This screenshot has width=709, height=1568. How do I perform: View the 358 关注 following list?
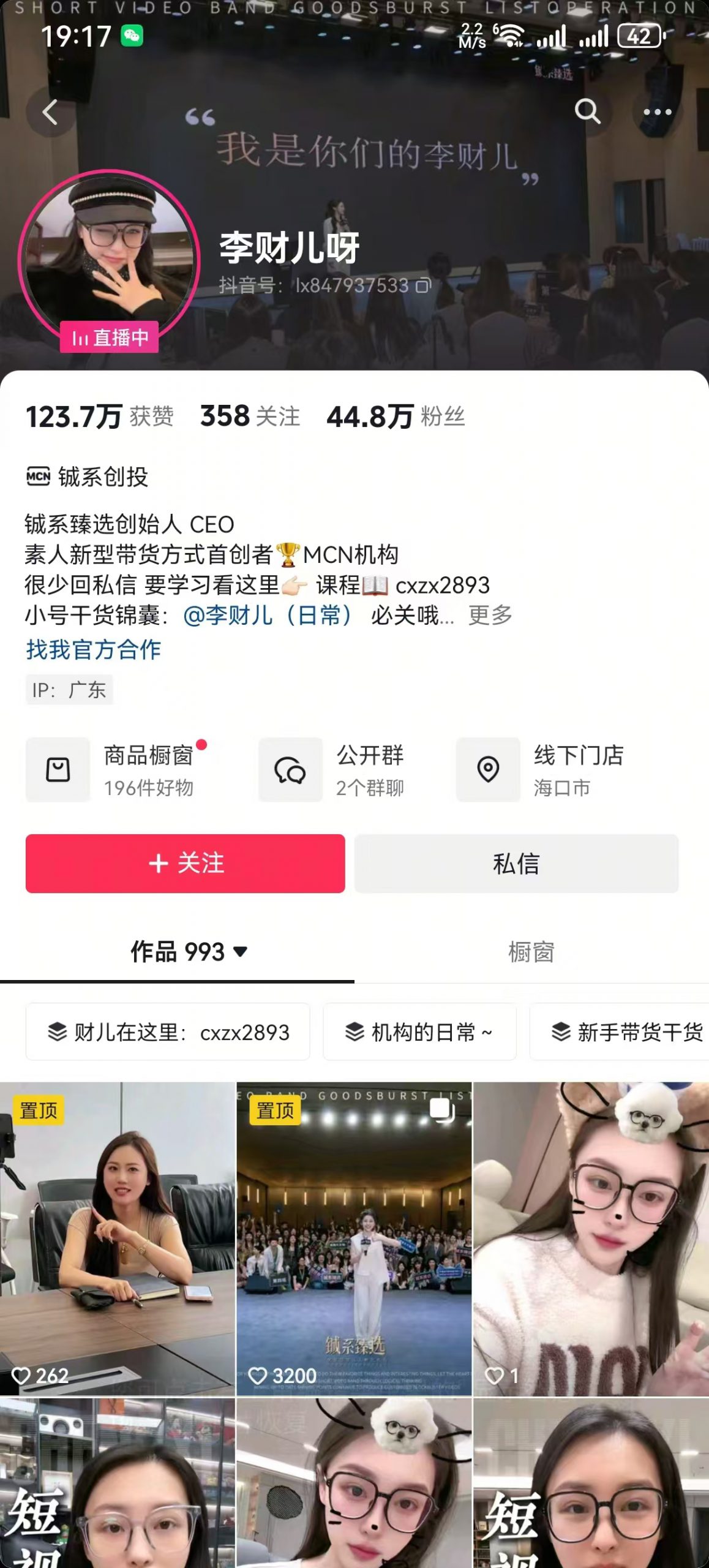coord(250,417)
